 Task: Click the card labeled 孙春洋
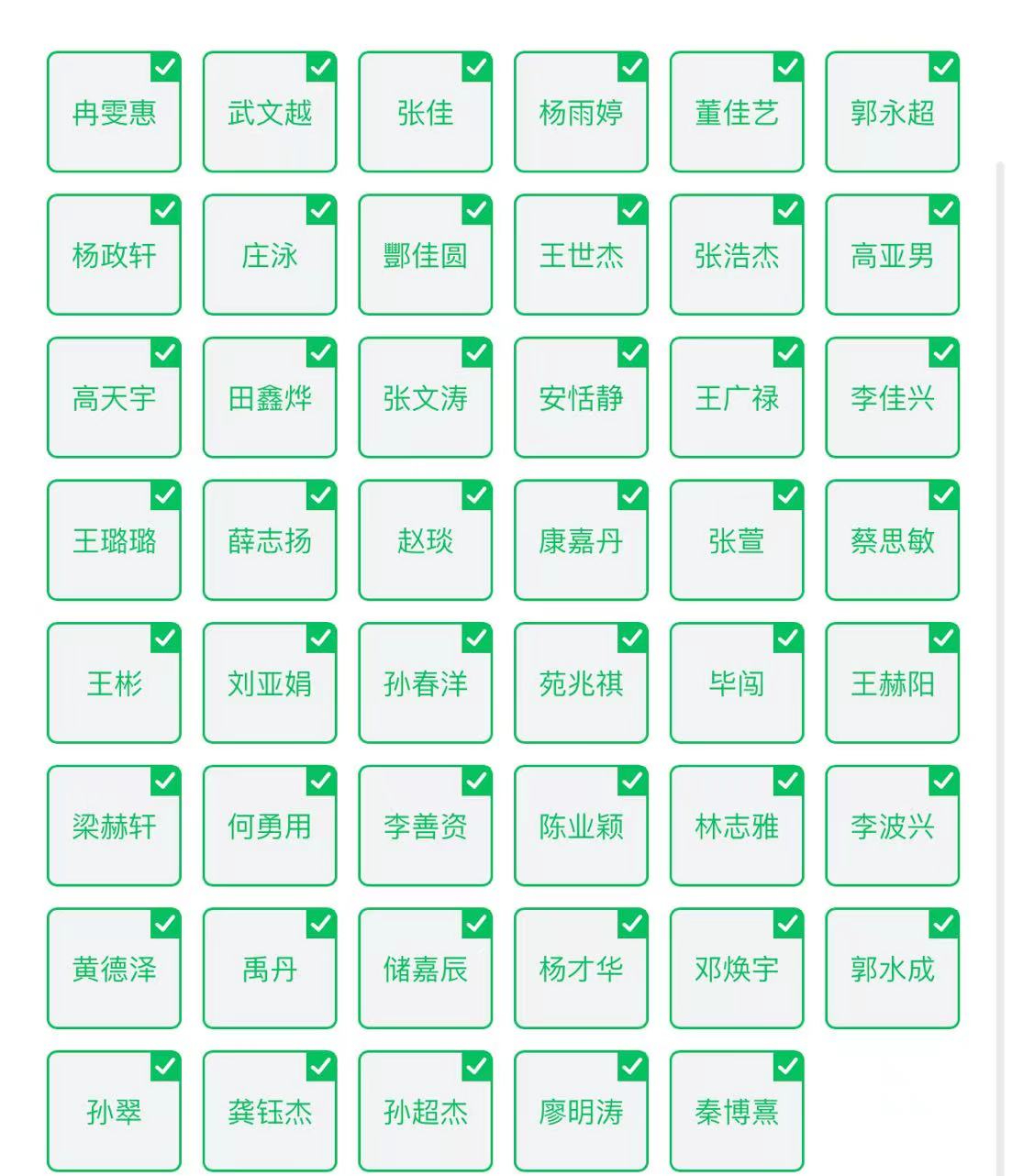point(425,683)
